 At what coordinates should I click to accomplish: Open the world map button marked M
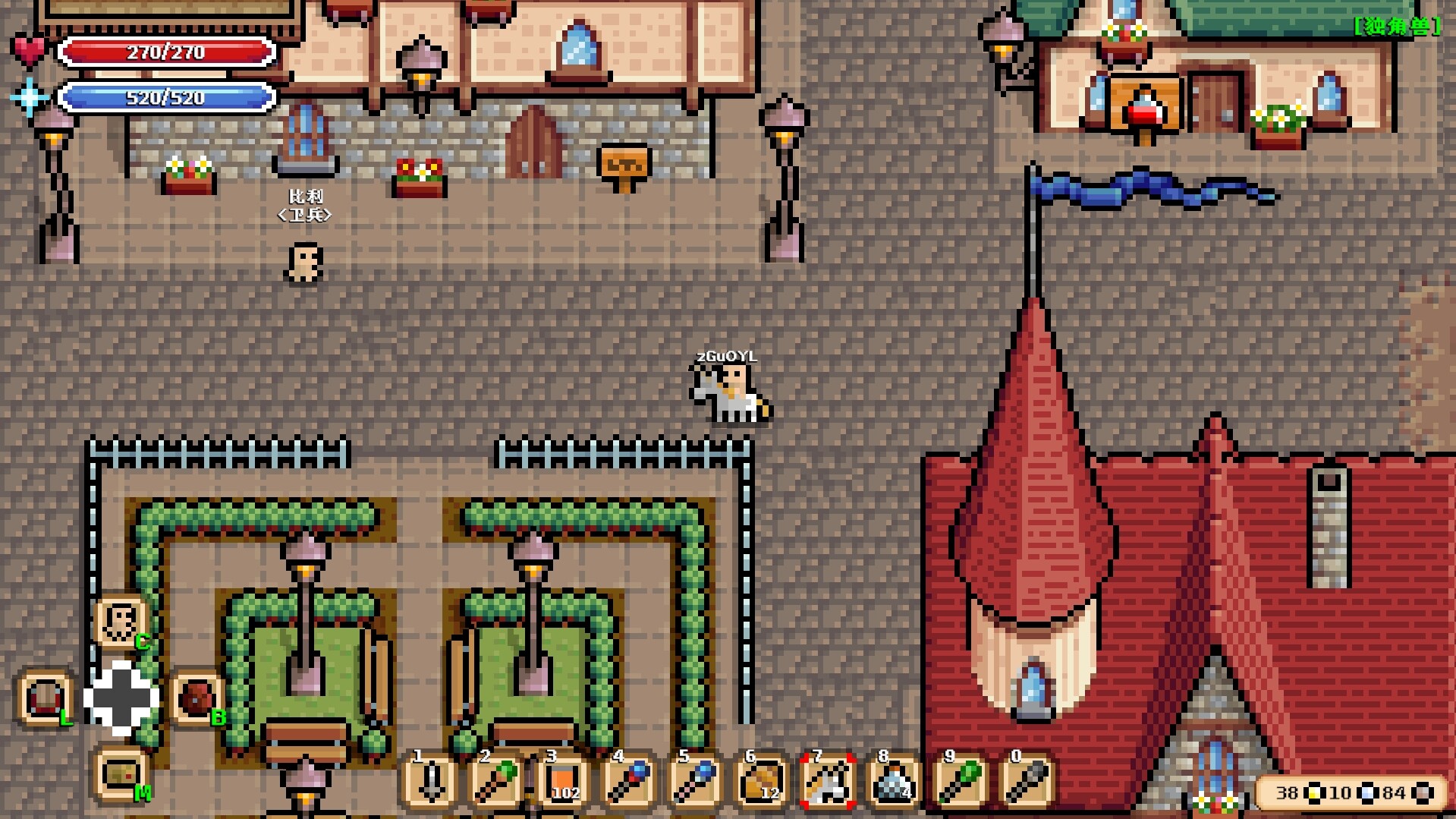[x=121, y=774]
